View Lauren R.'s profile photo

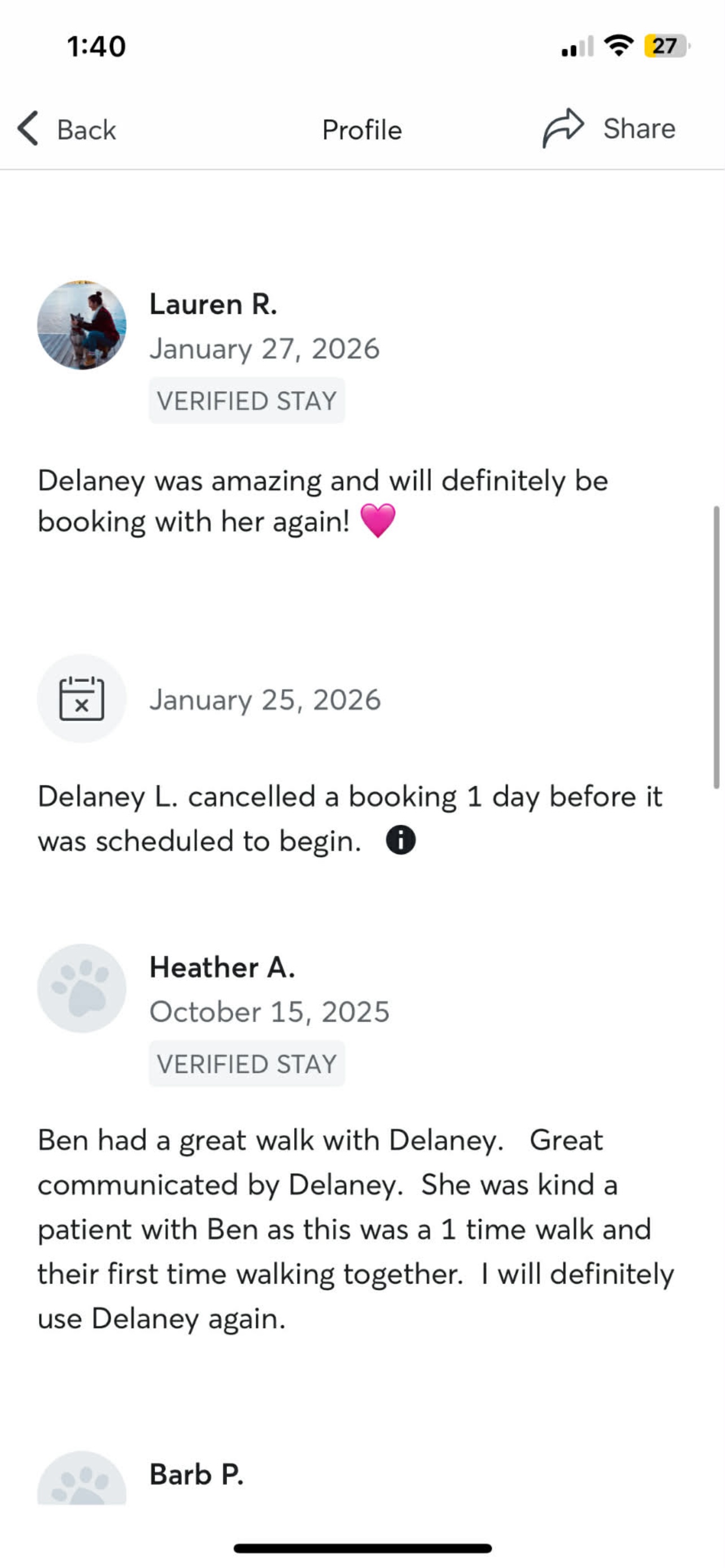81,325
